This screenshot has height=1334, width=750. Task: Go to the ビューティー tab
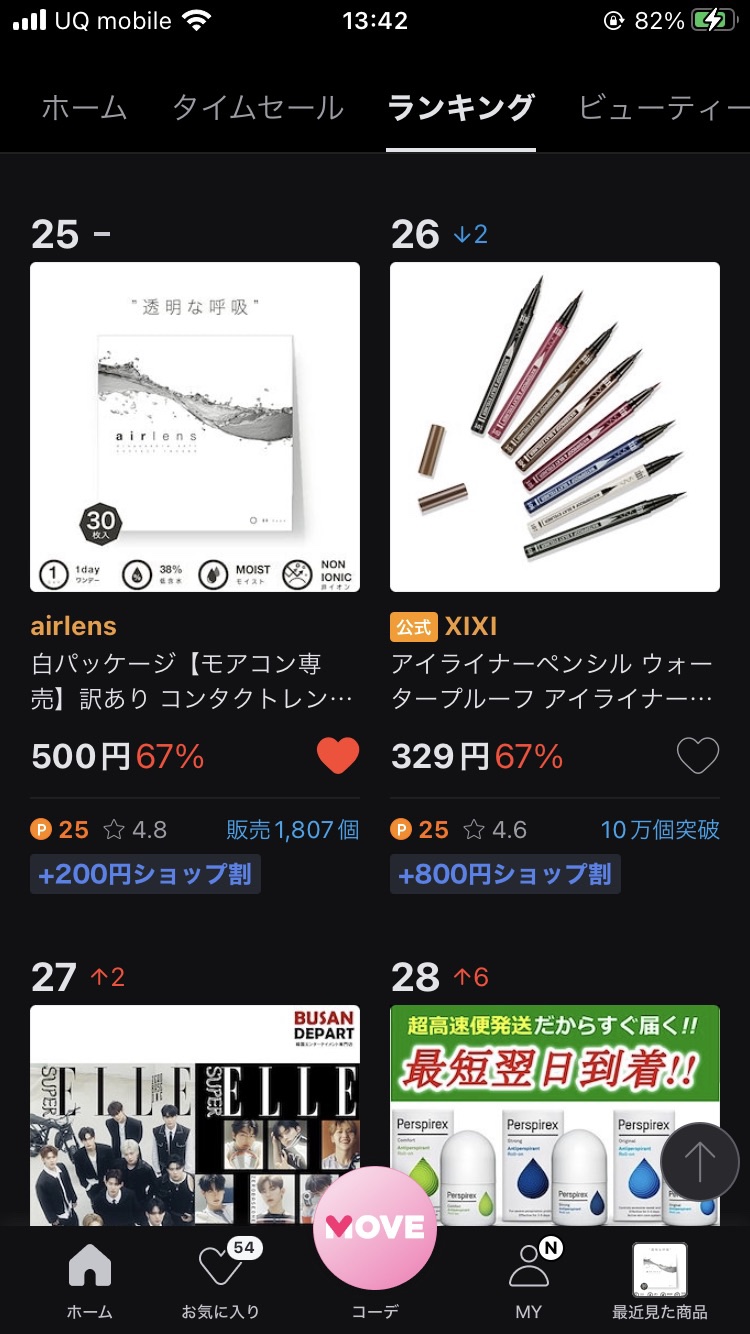pos(663,108)
